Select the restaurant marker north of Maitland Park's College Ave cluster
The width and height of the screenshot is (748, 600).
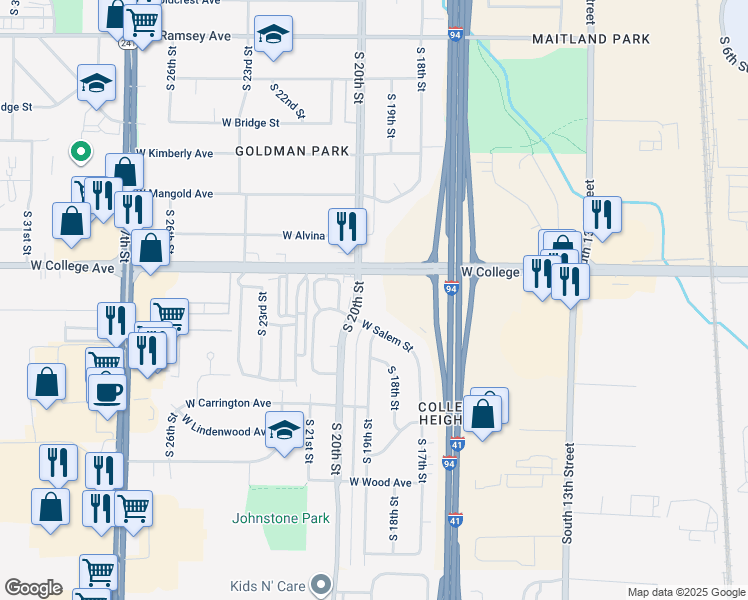[602, 214]
